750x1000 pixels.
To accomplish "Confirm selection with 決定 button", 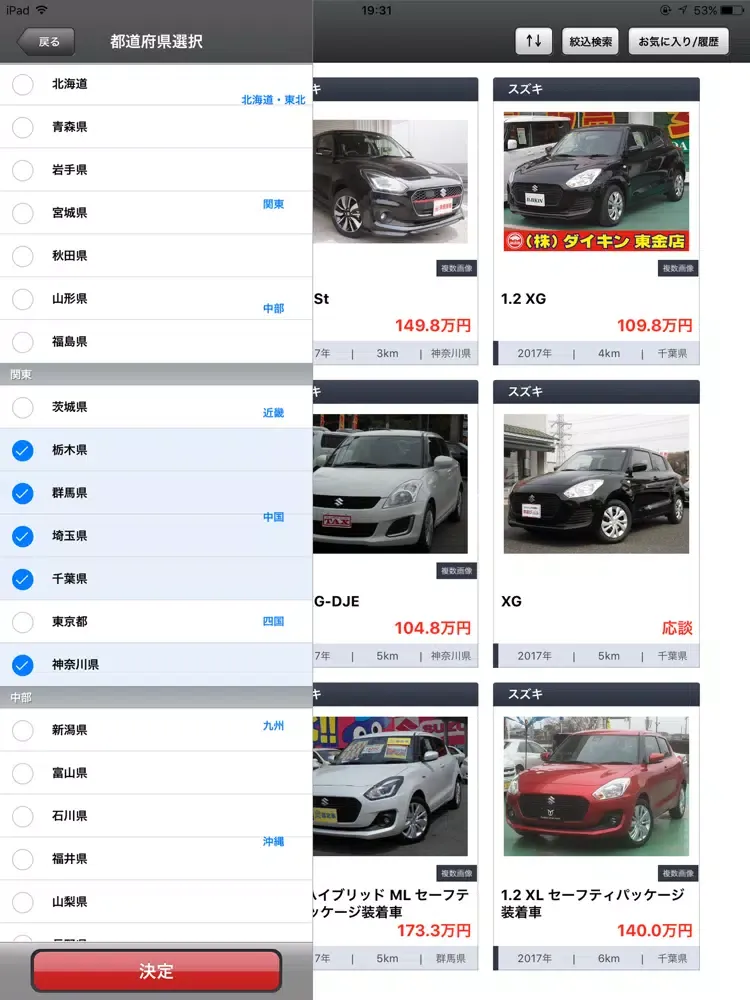I will (x=156, y=971).
